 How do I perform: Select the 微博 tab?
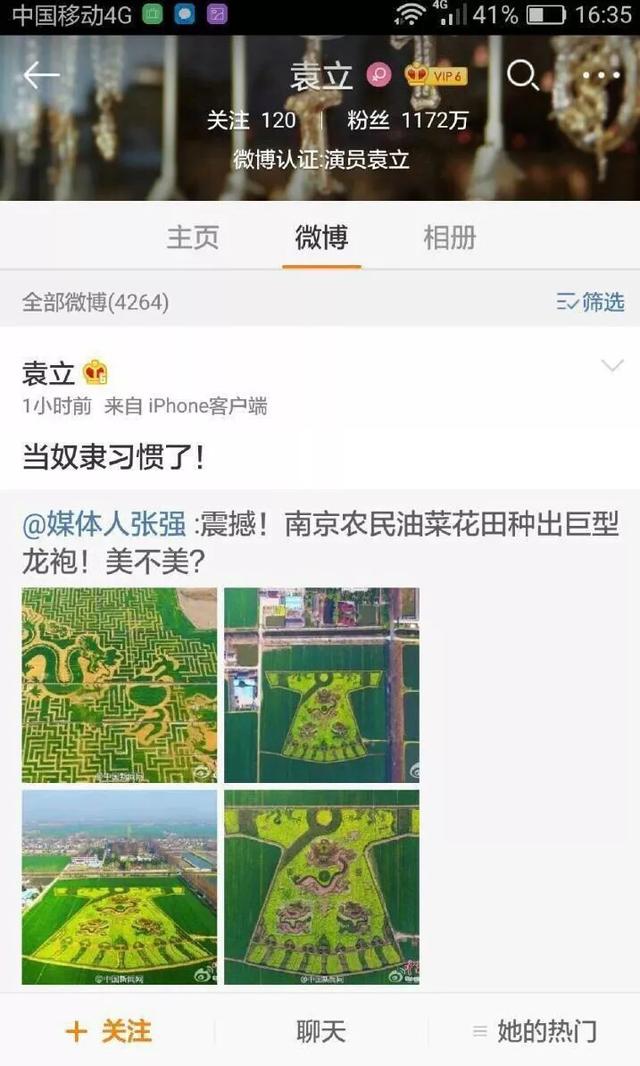click(321, 238)
